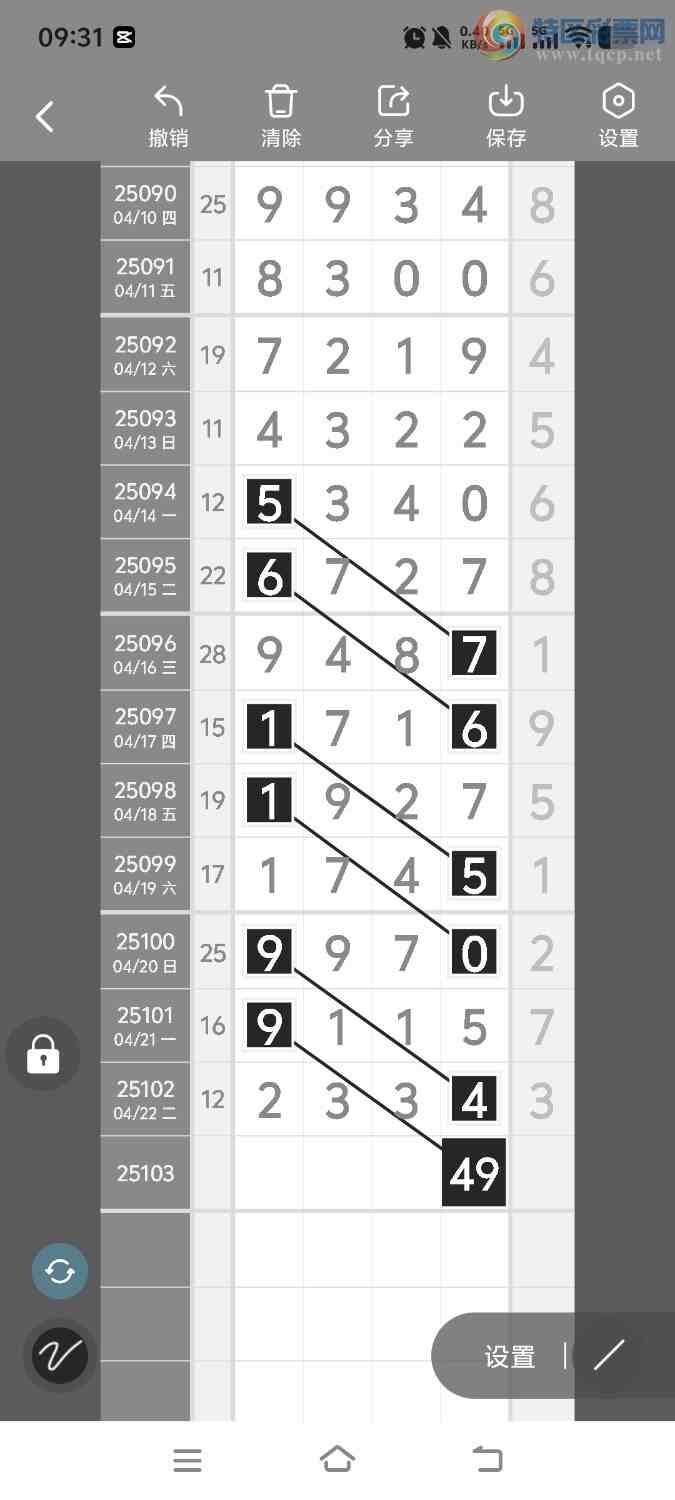The image size is (675, 1500).
Task: Clear all marks with 清除
Action: pos(281,116)
